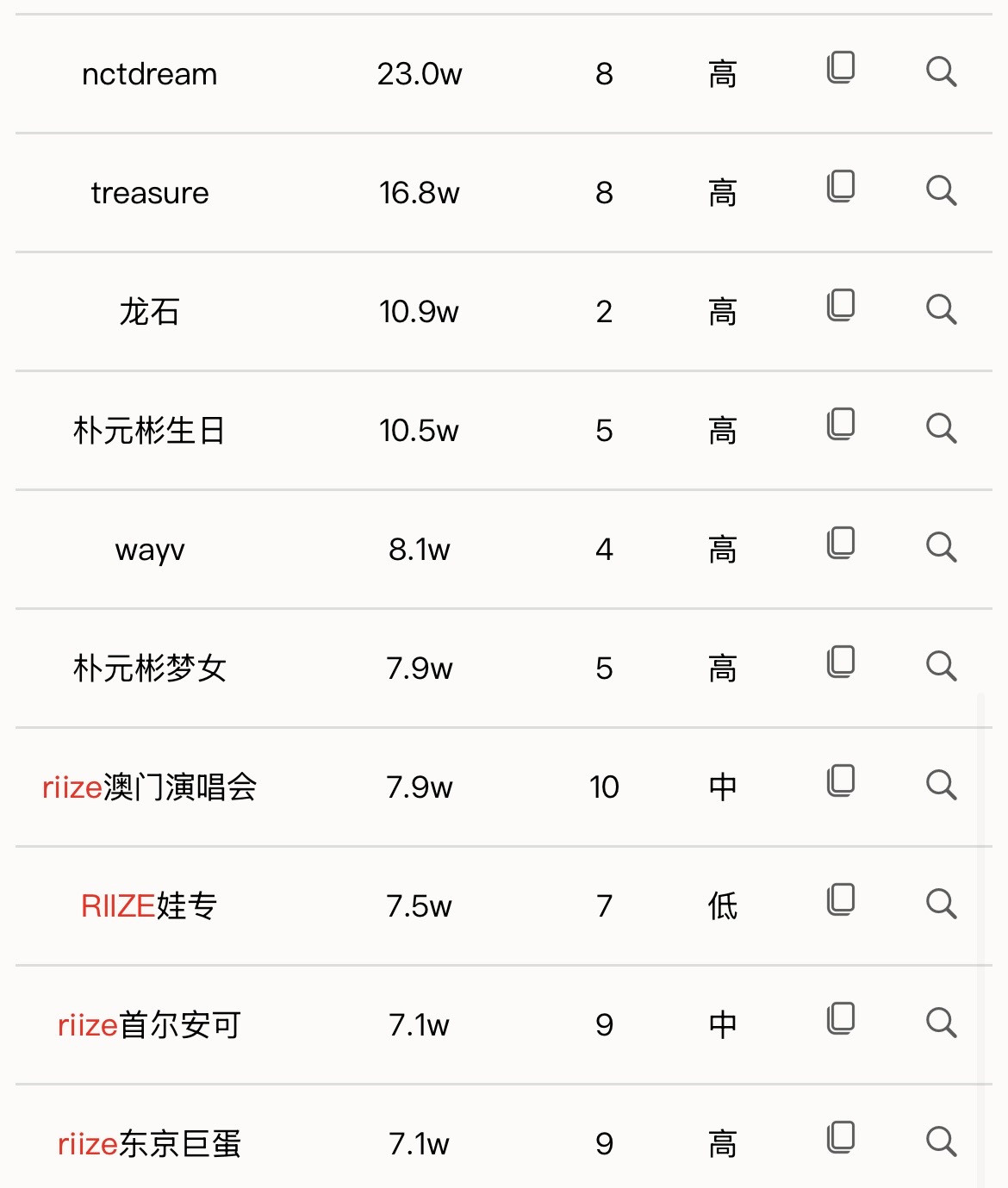Screen dimensions: 1008x1188
Task: Search for the keyword wayv
Action: [x=941, y=547]
